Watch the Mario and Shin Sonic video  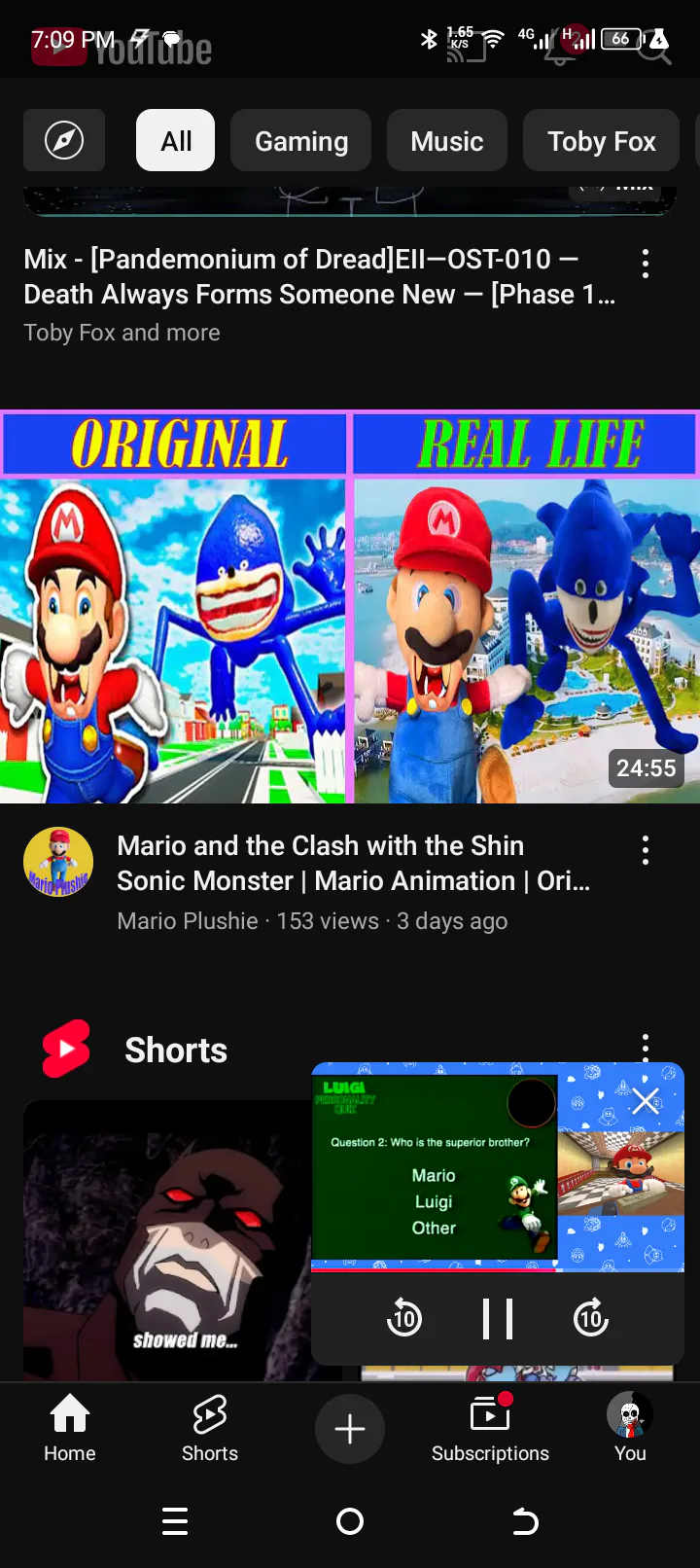pyautogui.click(x=350, y=607)
